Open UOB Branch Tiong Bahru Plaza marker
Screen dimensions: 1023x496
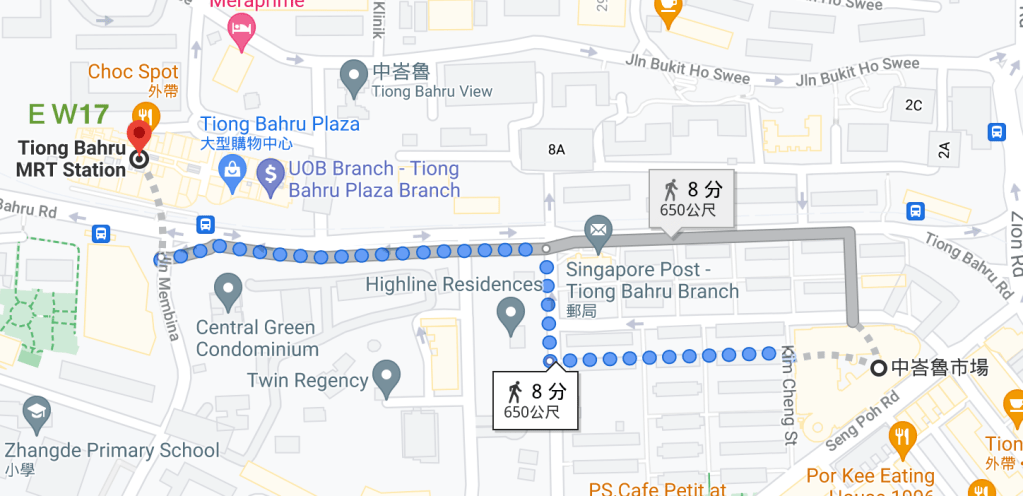(x=270, y=178)
